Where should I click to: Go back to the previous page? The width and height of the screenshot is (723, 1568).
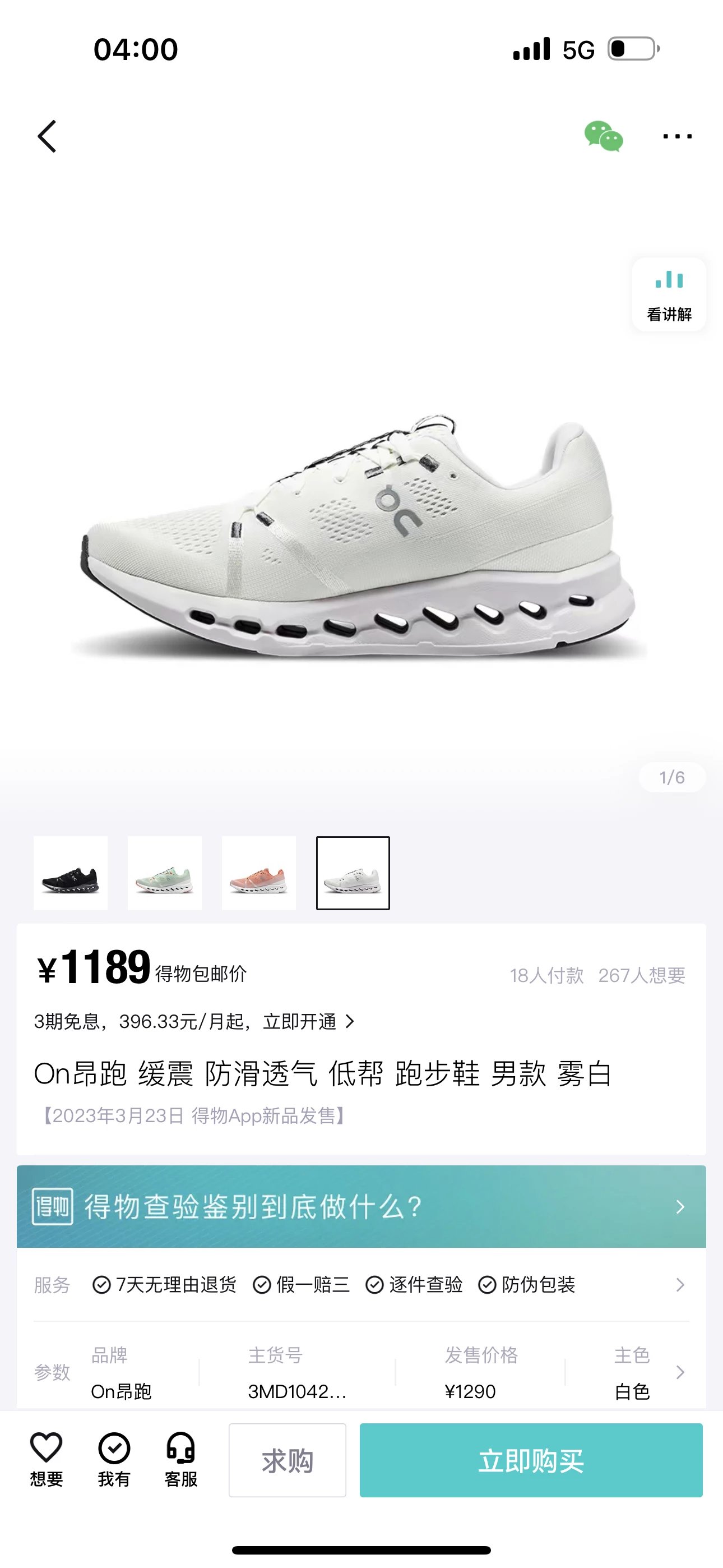click(47, 136)
